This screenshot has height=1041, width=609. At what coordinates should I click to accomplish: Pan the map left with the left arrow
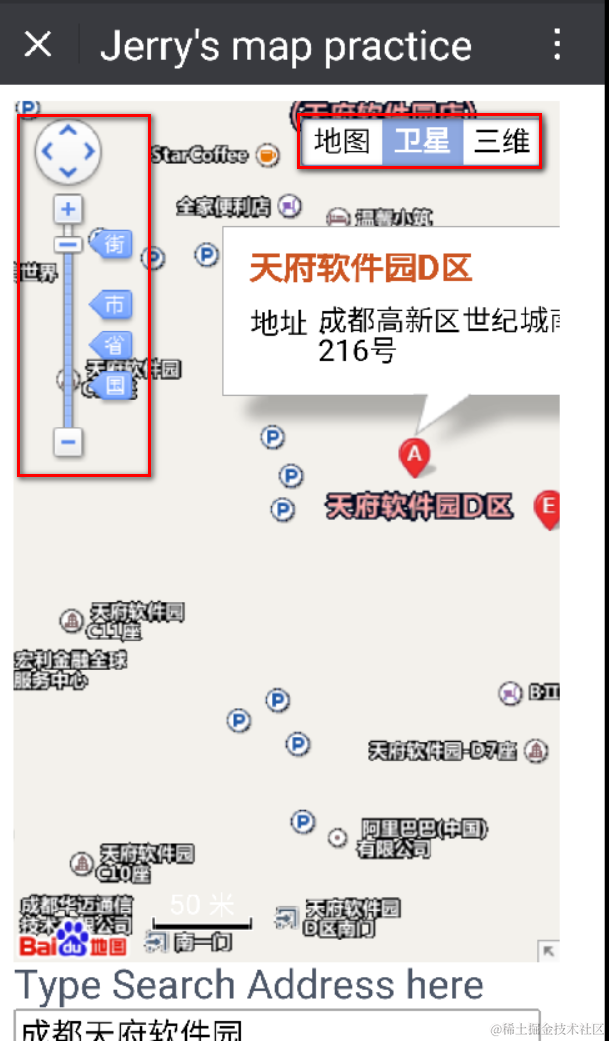(47, 152)
